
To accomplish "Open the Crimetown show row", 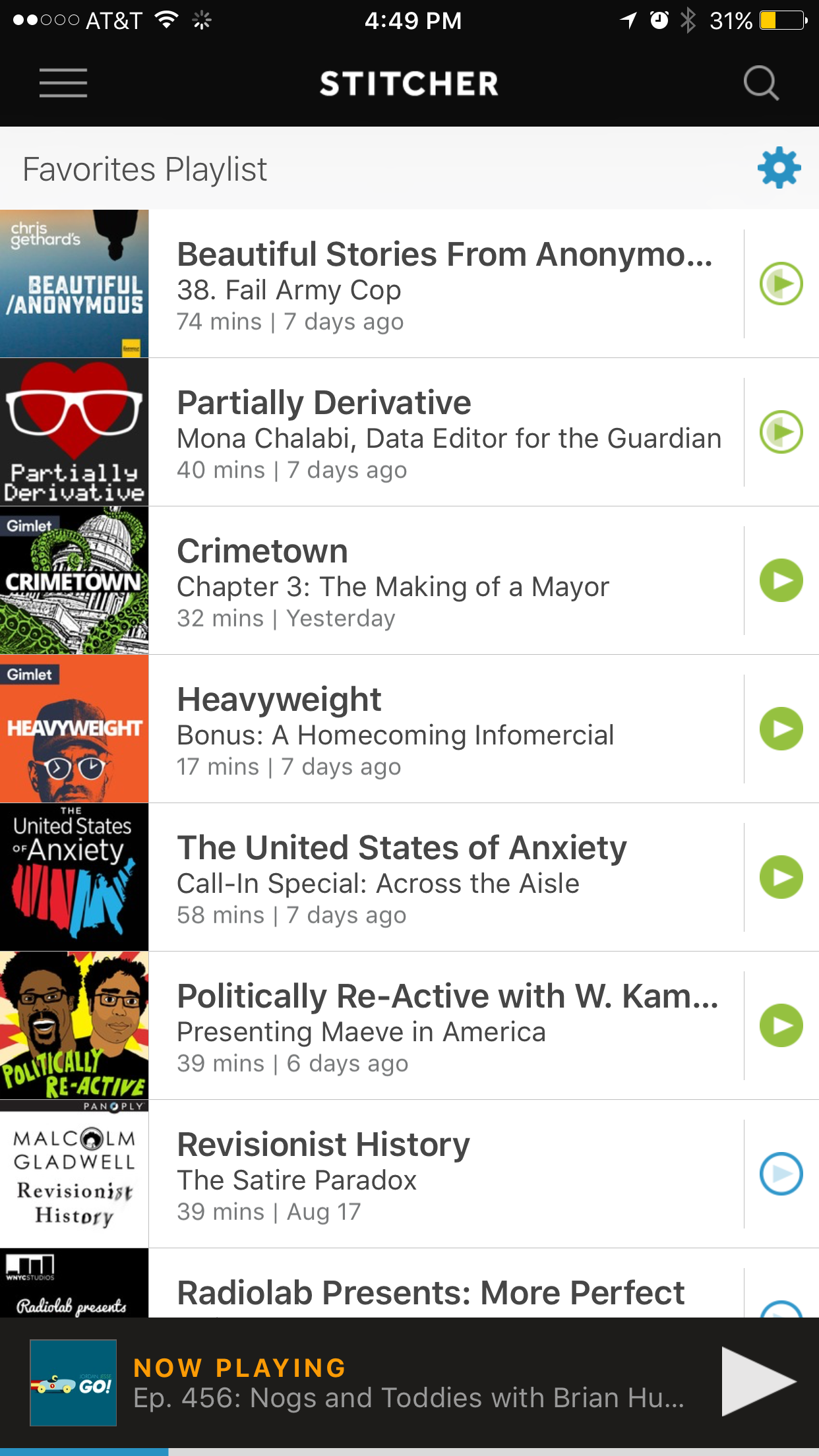I will [446, 581].
